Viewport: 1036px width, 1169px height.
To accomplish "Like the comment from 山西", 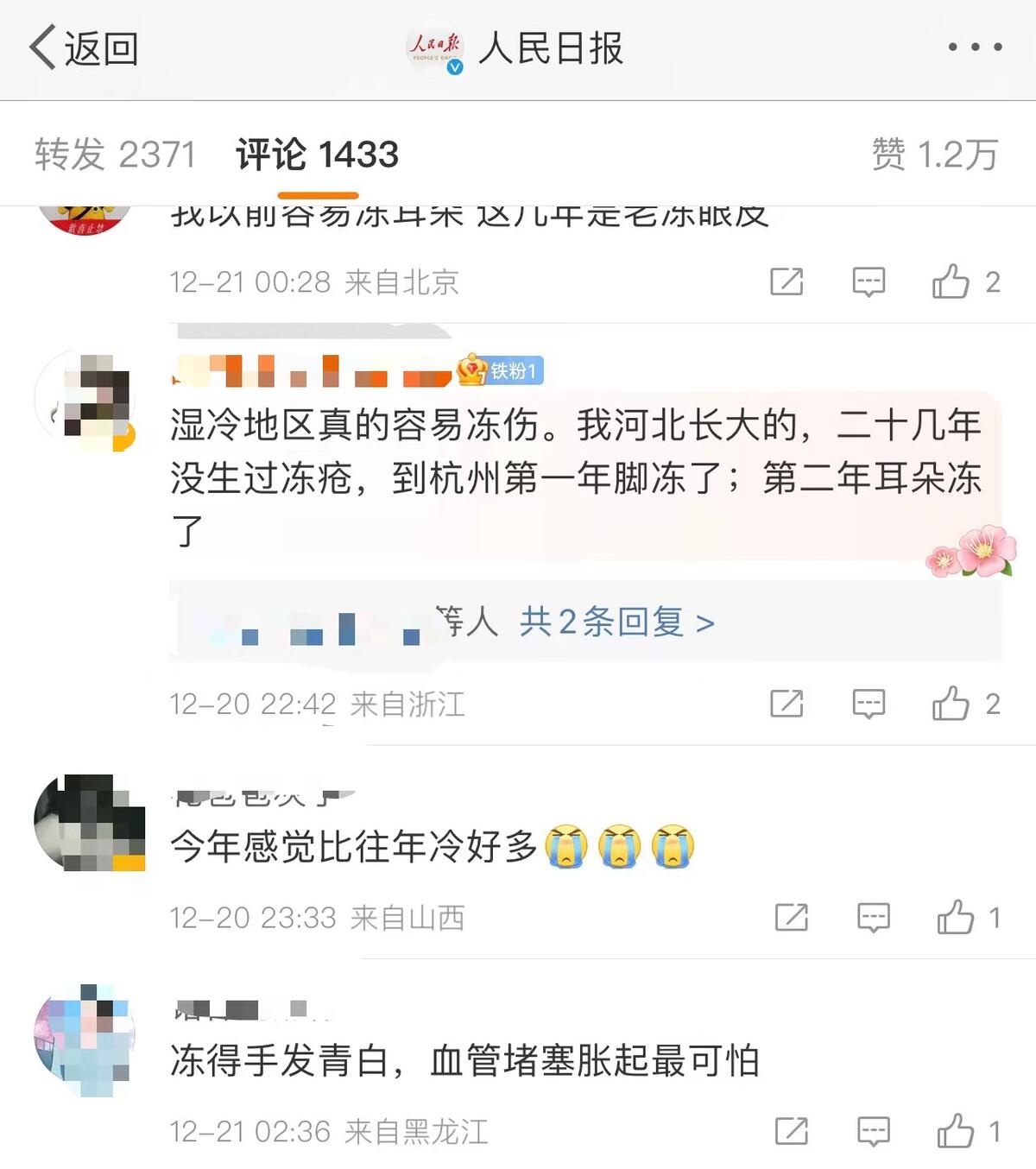I will [x=956, y=918].
